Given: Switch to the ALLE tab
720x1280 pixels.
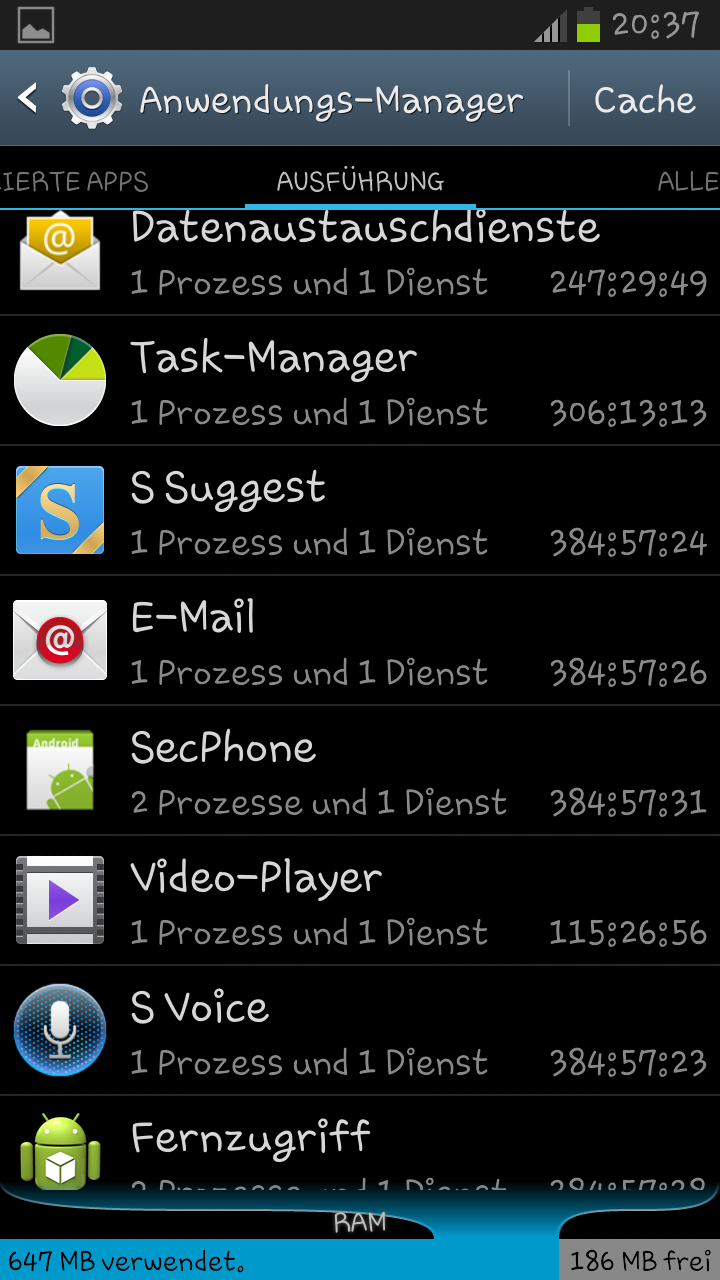Looking at the screenshot, I should (x=688, y=181).
